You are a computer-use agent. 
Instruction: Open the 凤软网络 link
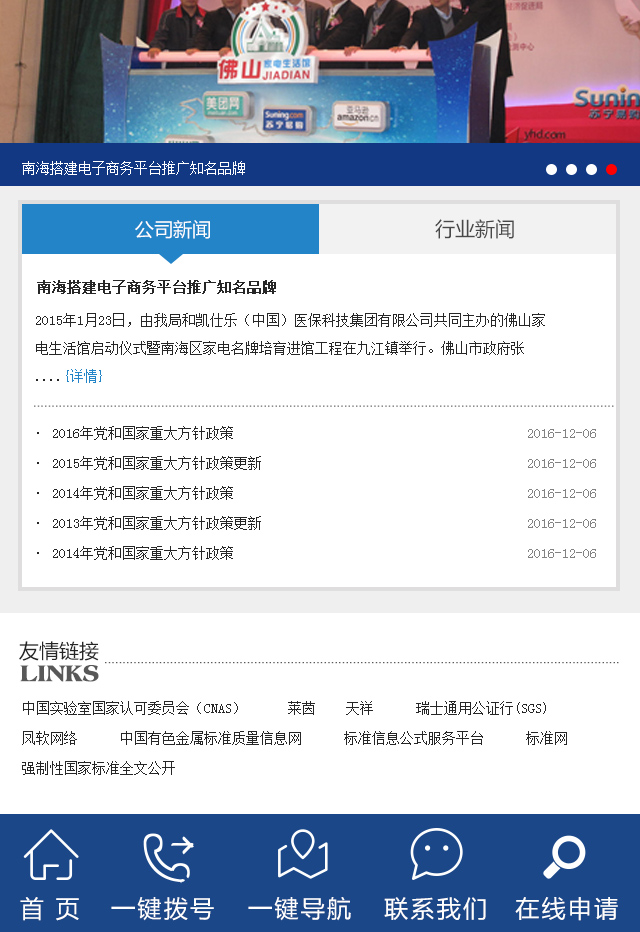tap(49, 738)
